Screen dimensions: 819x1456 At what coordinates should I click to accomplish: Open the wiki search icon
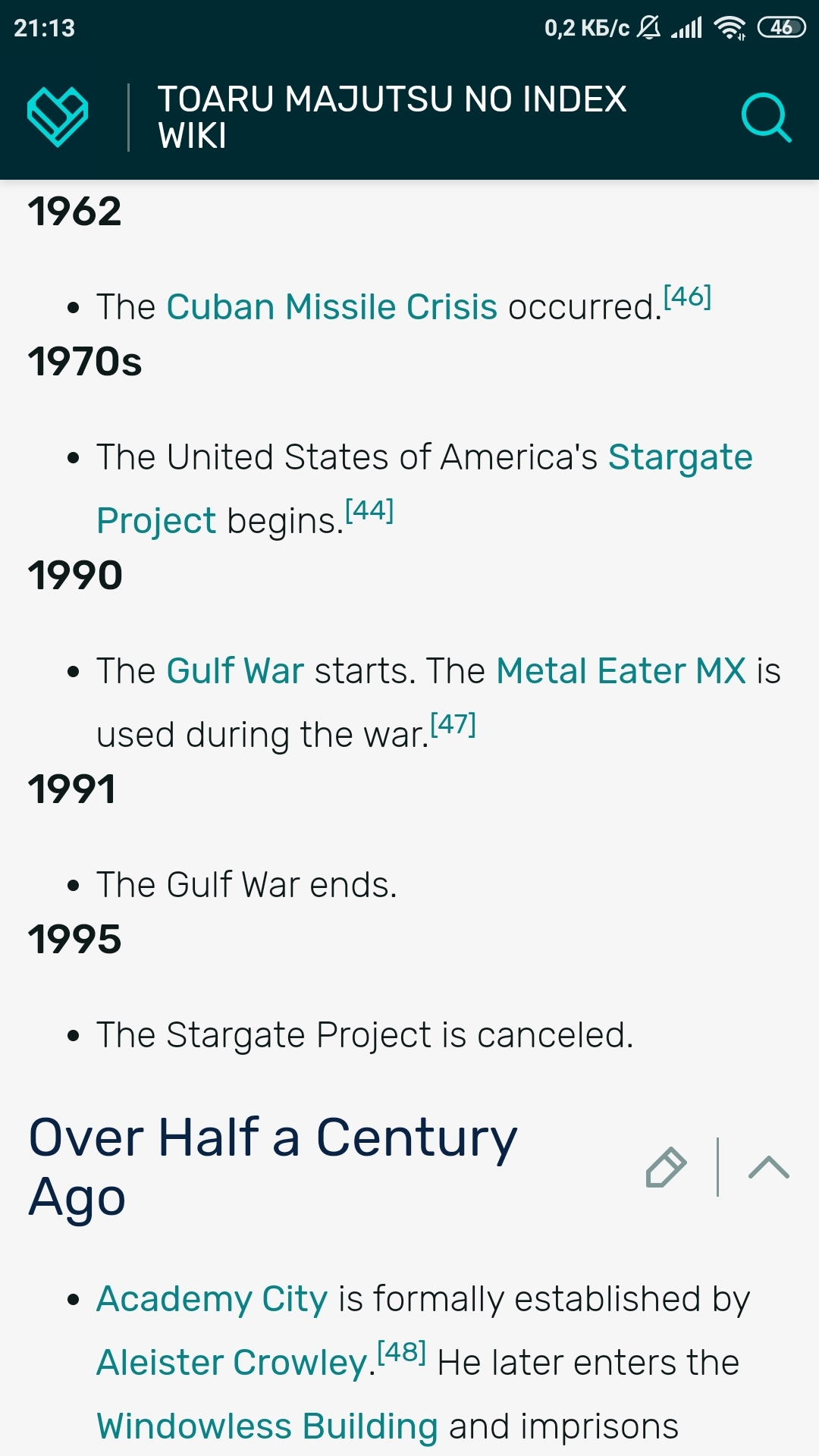pyautogui.click(x=766, y=118)
